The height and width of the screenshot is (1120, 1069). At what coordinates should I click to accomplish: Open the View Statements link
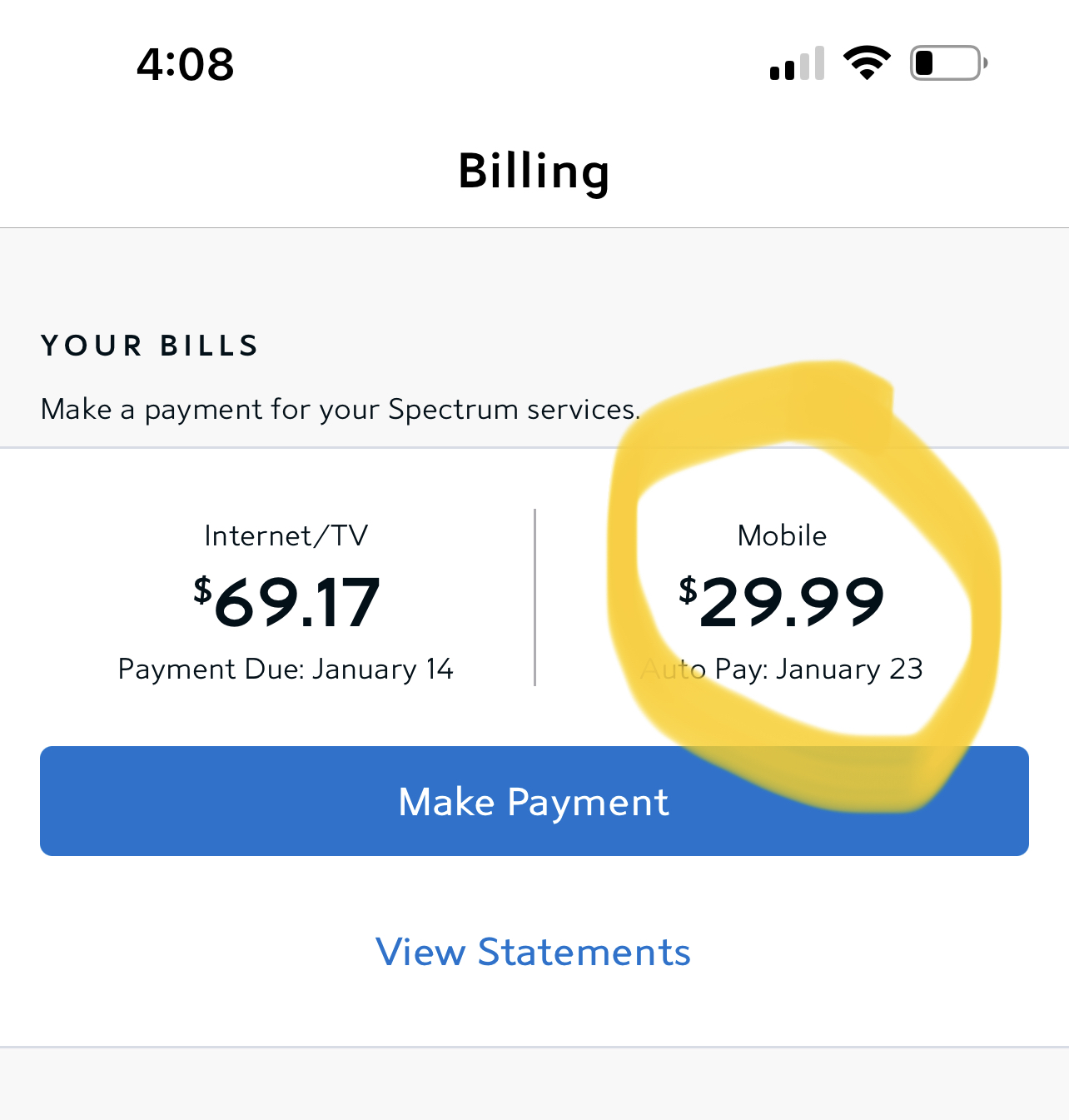point(533,952)
